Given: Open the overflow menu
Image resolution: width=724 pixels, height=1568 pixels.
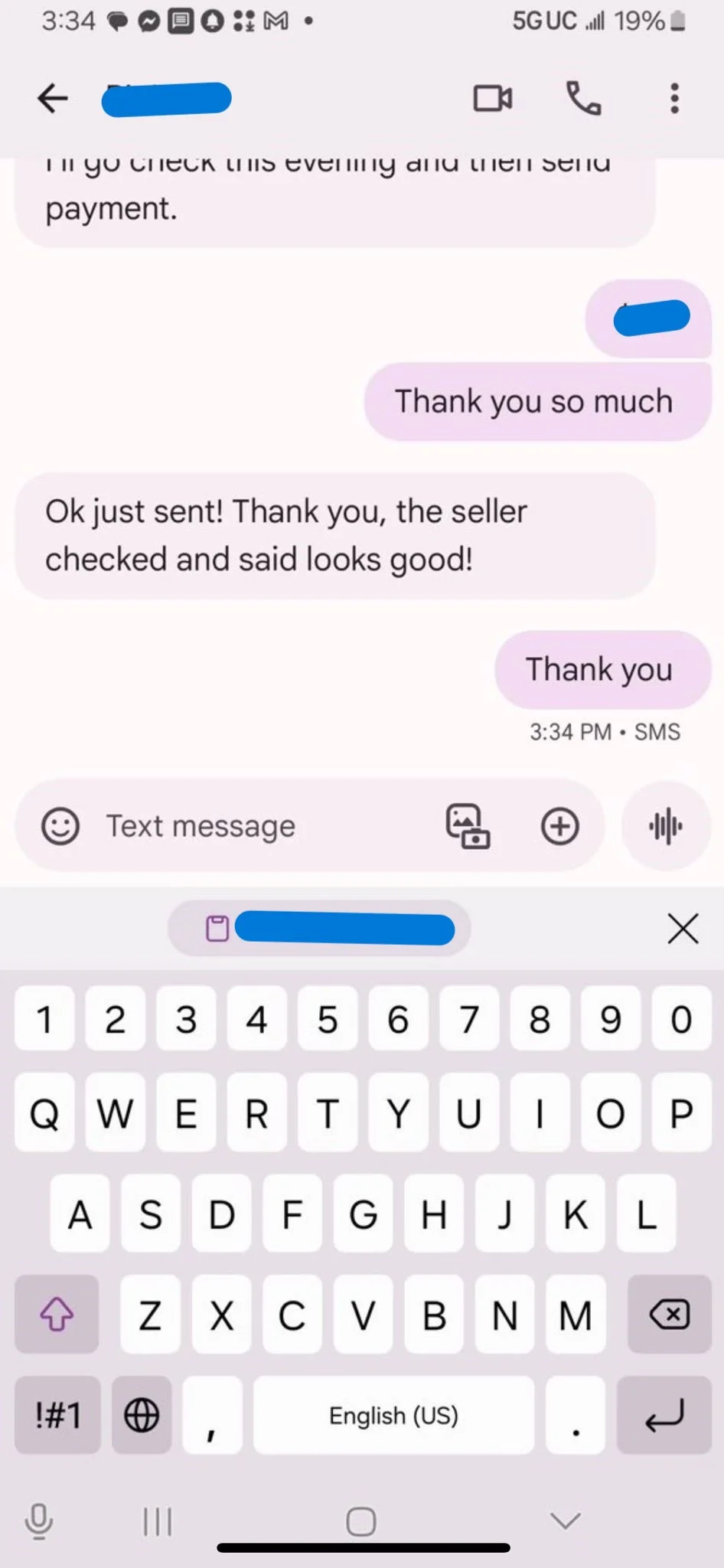Looking at the screenshot, I should pos(674,99).
